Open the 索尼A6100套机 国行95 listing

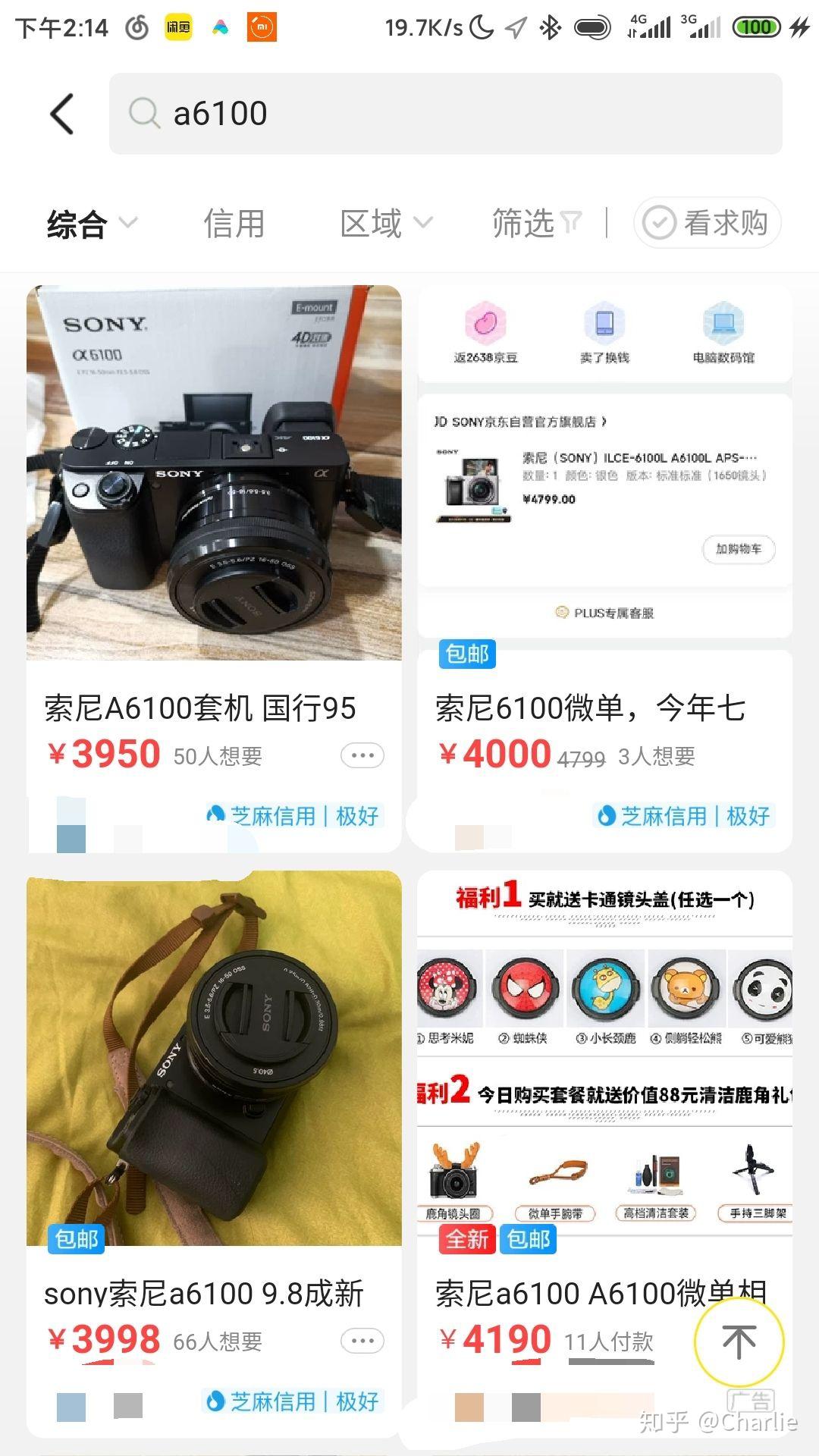(x=214, y=569)
